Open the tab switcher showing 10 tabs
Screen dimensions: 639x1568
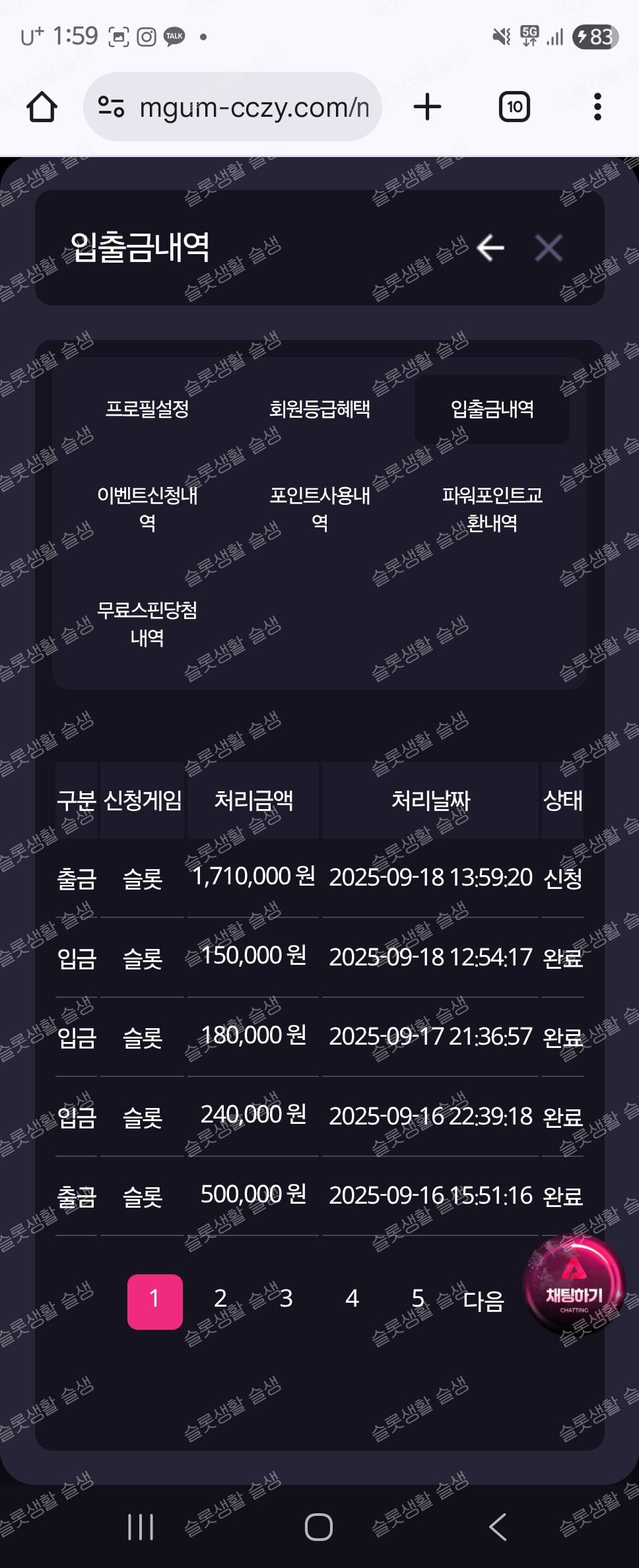coord(514,107)
